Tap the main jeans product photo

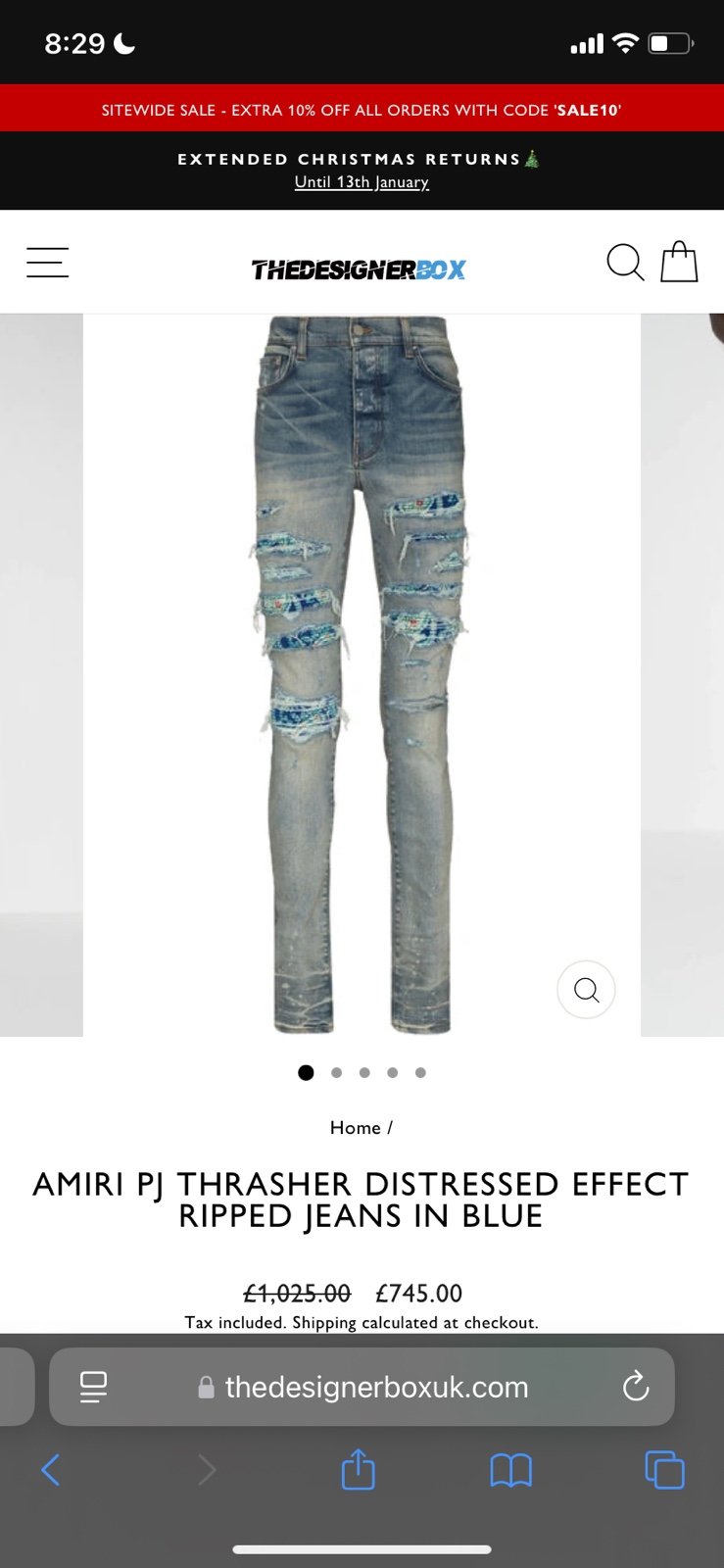(x=362, y=674)
